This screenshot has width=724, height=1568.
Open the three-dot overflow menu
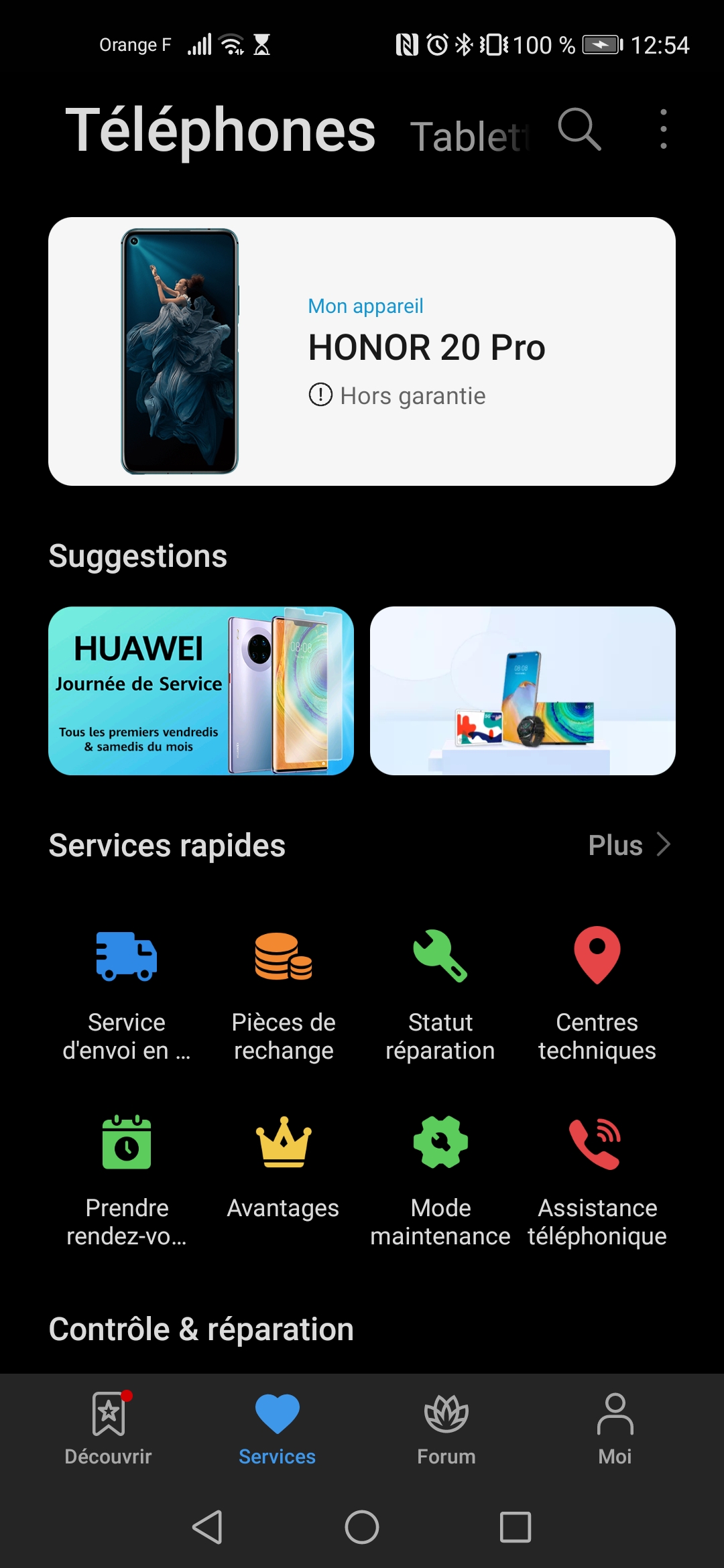663,129
